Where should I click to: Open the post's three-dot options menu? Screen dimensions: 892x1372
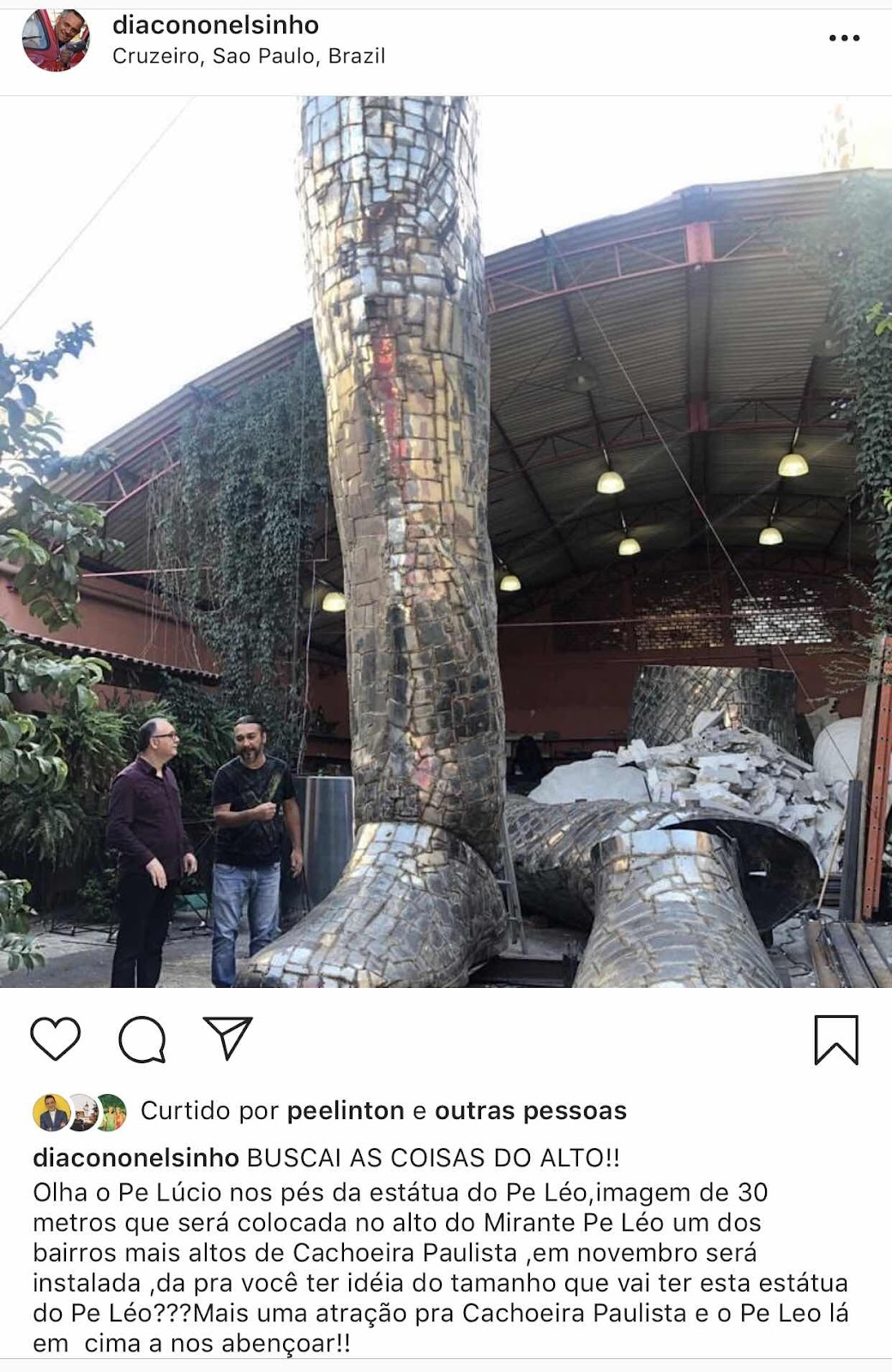point(844,38)
